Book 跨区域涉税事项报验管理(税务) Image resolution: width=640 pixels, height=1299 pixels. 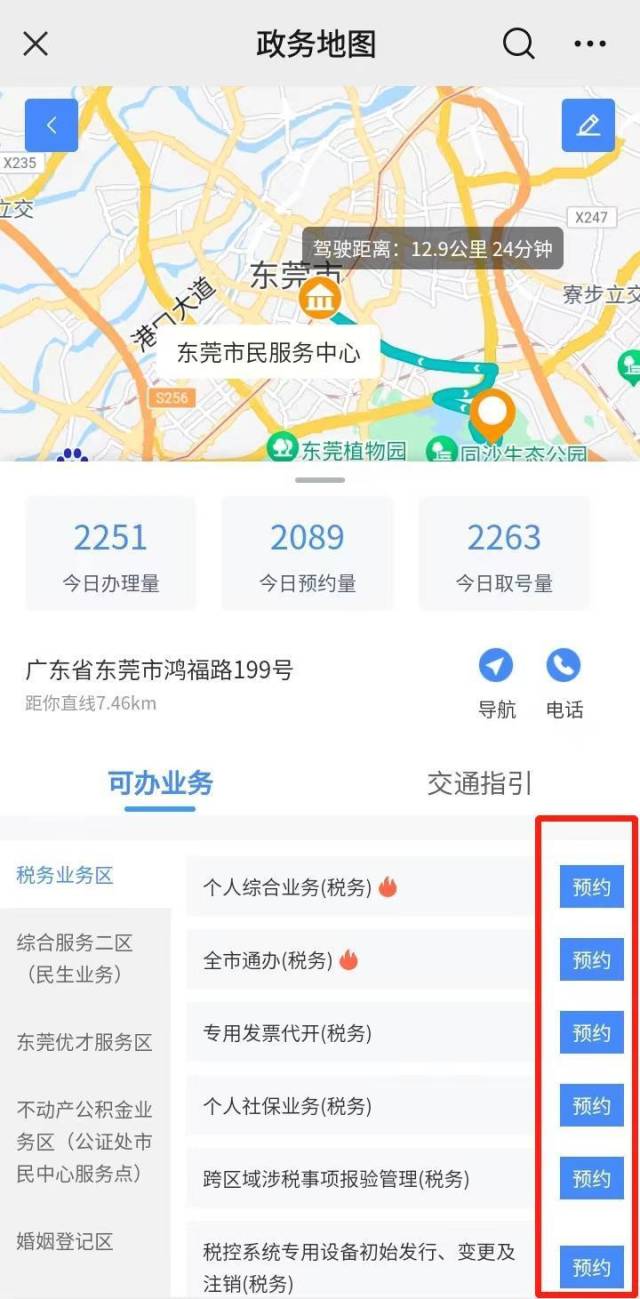[x=591, y=1179]
